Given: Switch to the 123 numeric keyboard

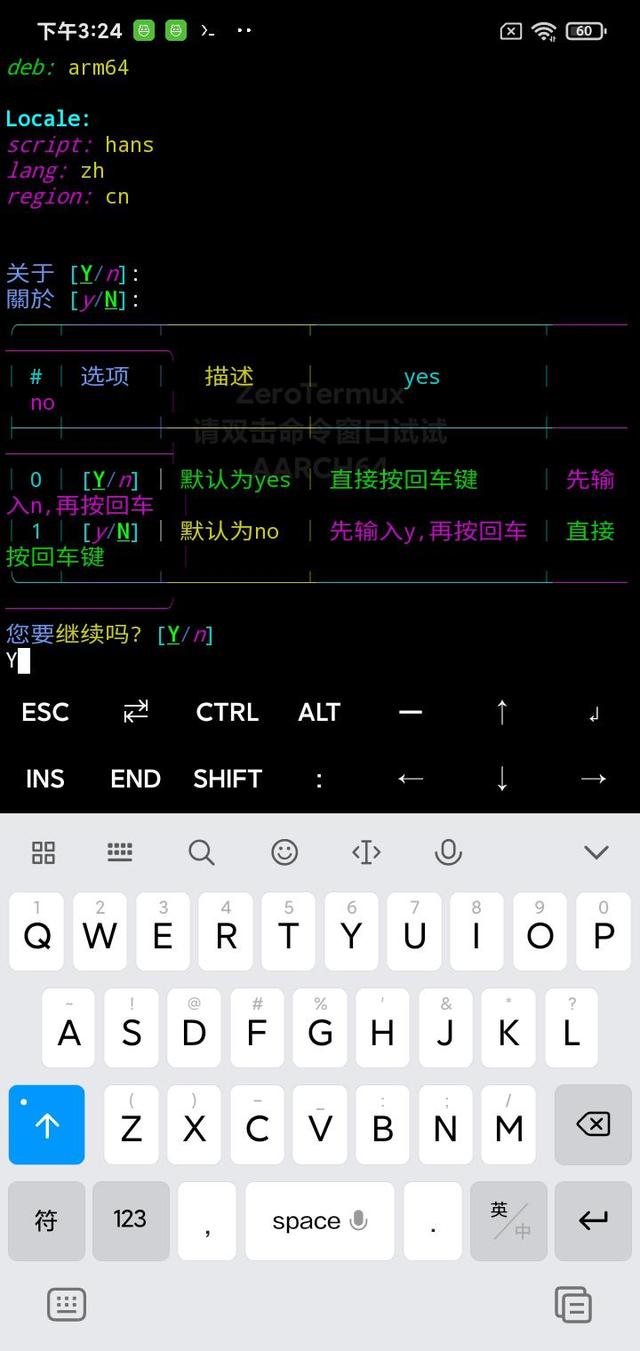Looking at the screenshot, I should 130,1220.
